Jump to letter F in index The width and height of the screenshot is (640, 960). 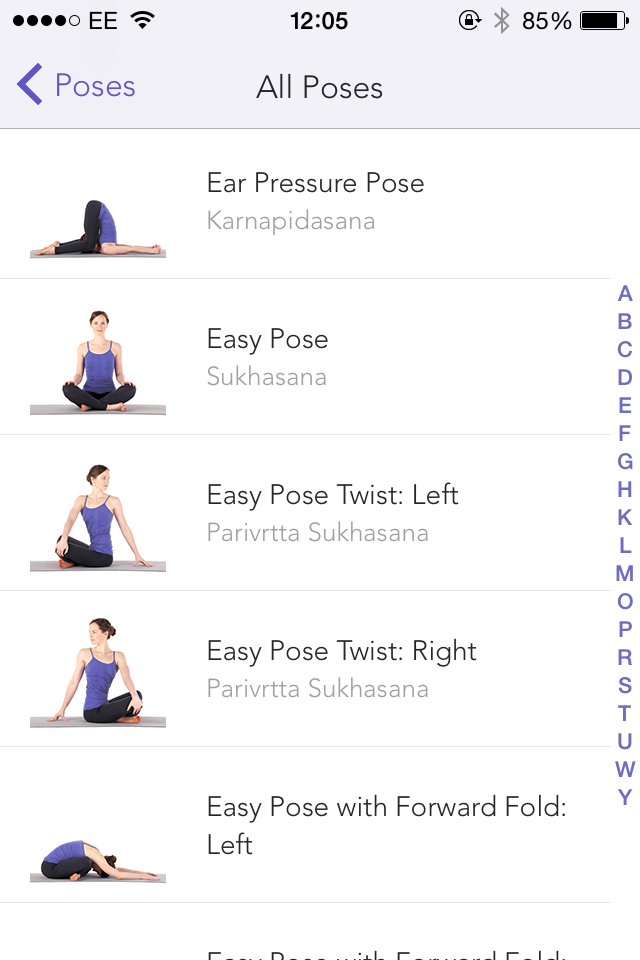[x=625, y=434]
